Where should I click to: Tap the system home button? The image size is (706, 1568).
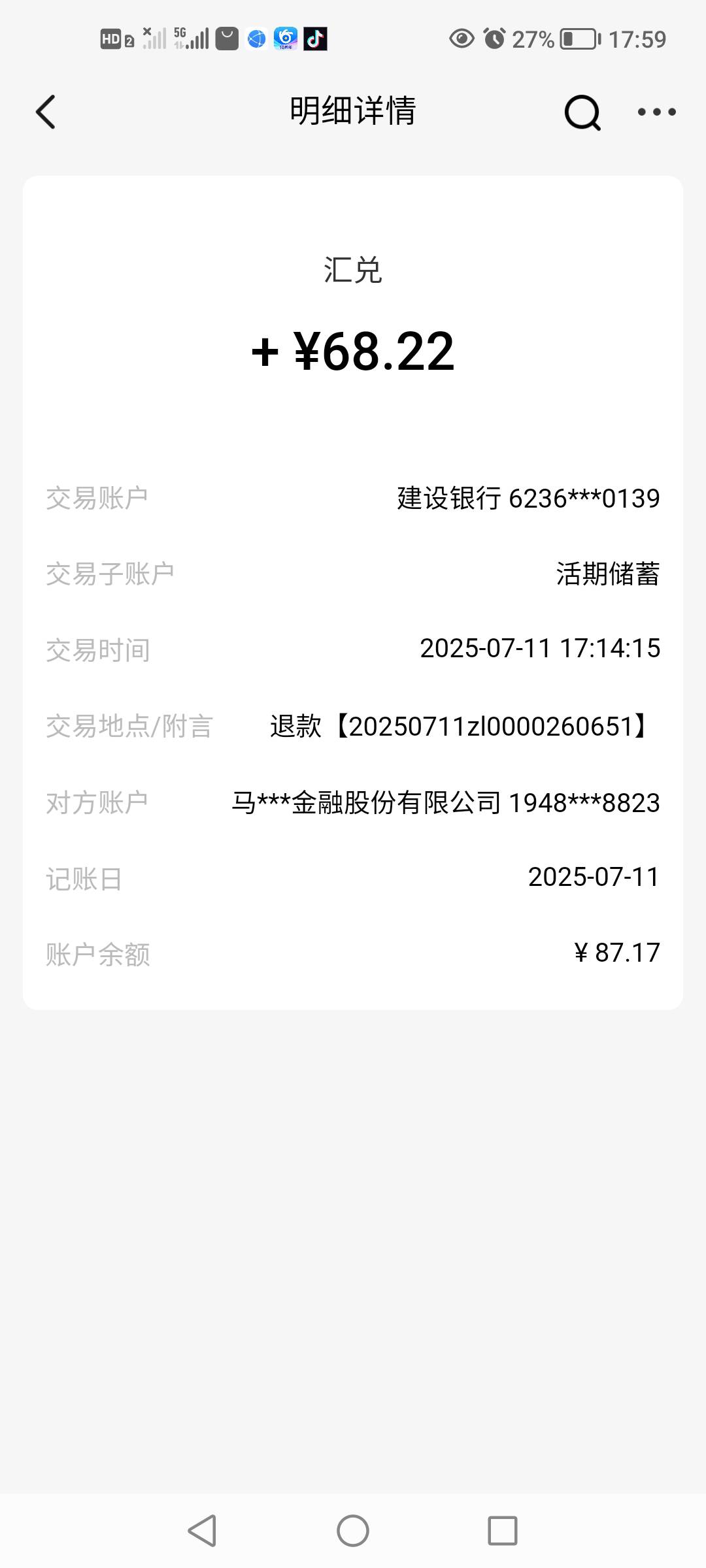click(353, 1530)
